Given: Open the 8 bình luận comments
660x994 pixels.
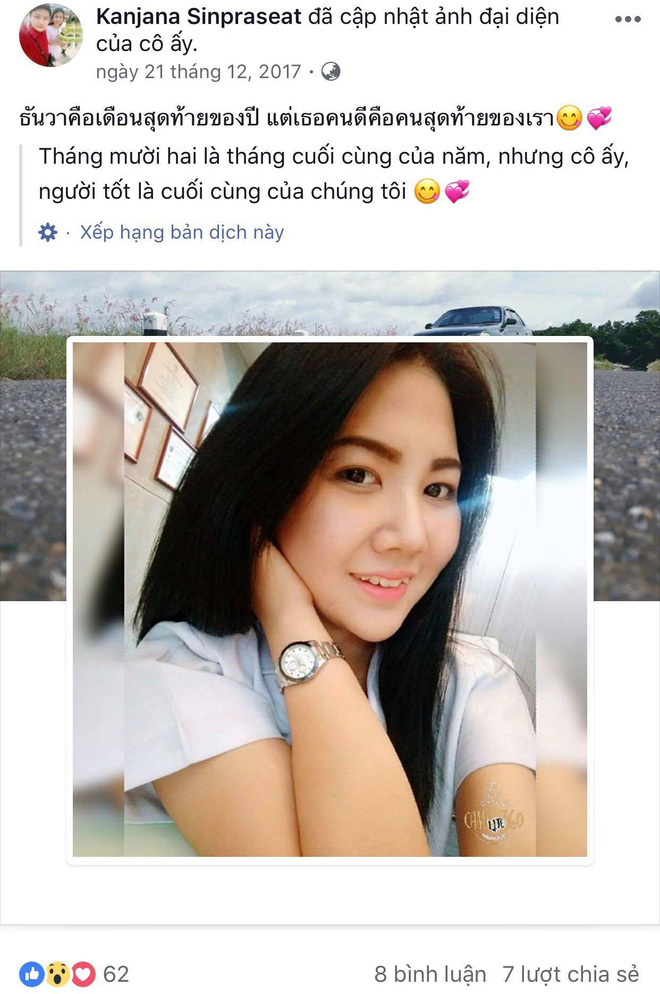Looking at the screenshot, I should point(430,973).
